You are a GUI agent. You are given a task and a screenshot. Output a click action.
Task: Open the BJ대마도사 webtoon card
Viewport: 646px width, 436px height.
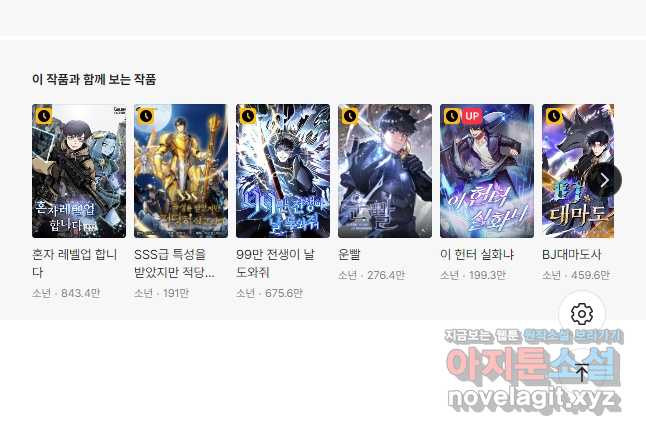coord(576,171)
